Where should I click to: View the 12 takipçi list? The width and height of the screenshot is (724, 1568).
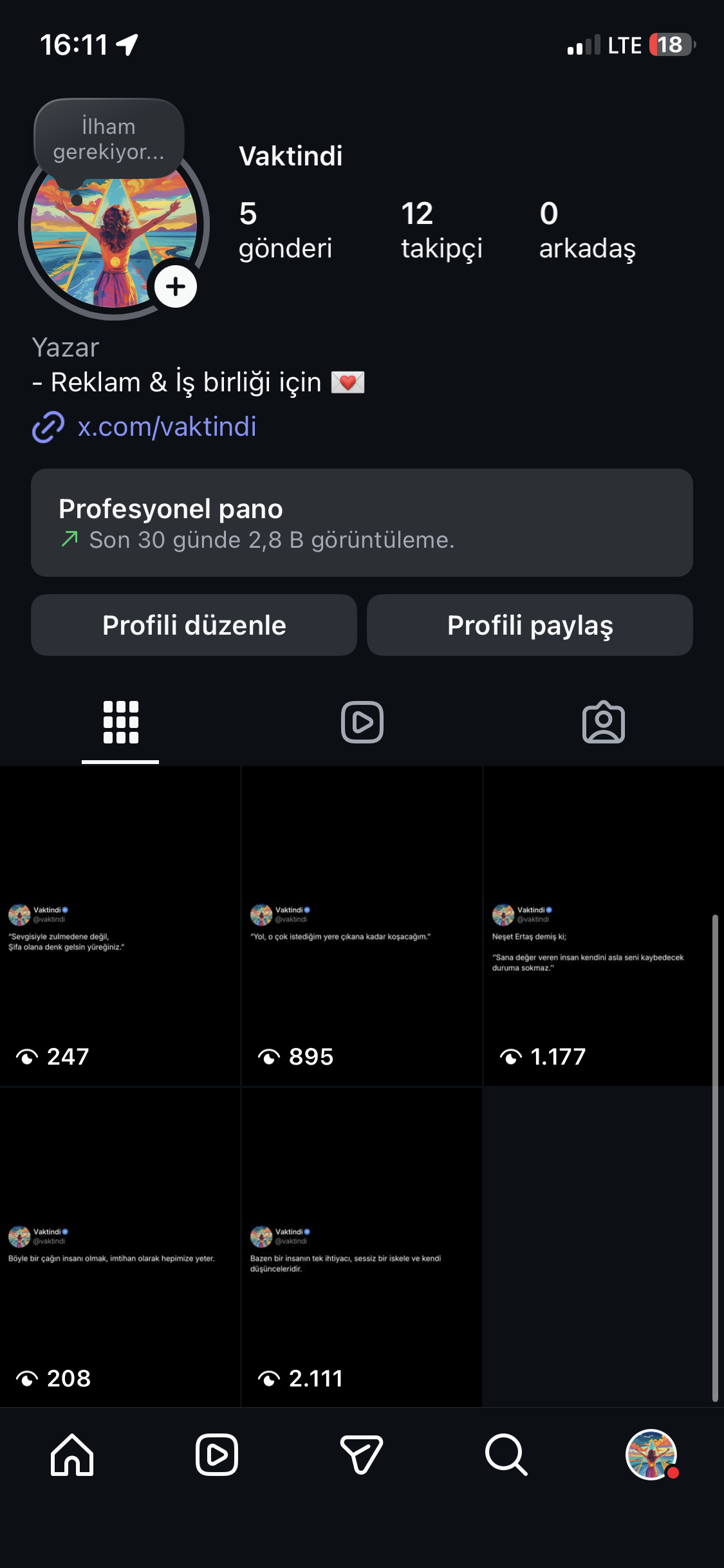[x=441, y=230]
